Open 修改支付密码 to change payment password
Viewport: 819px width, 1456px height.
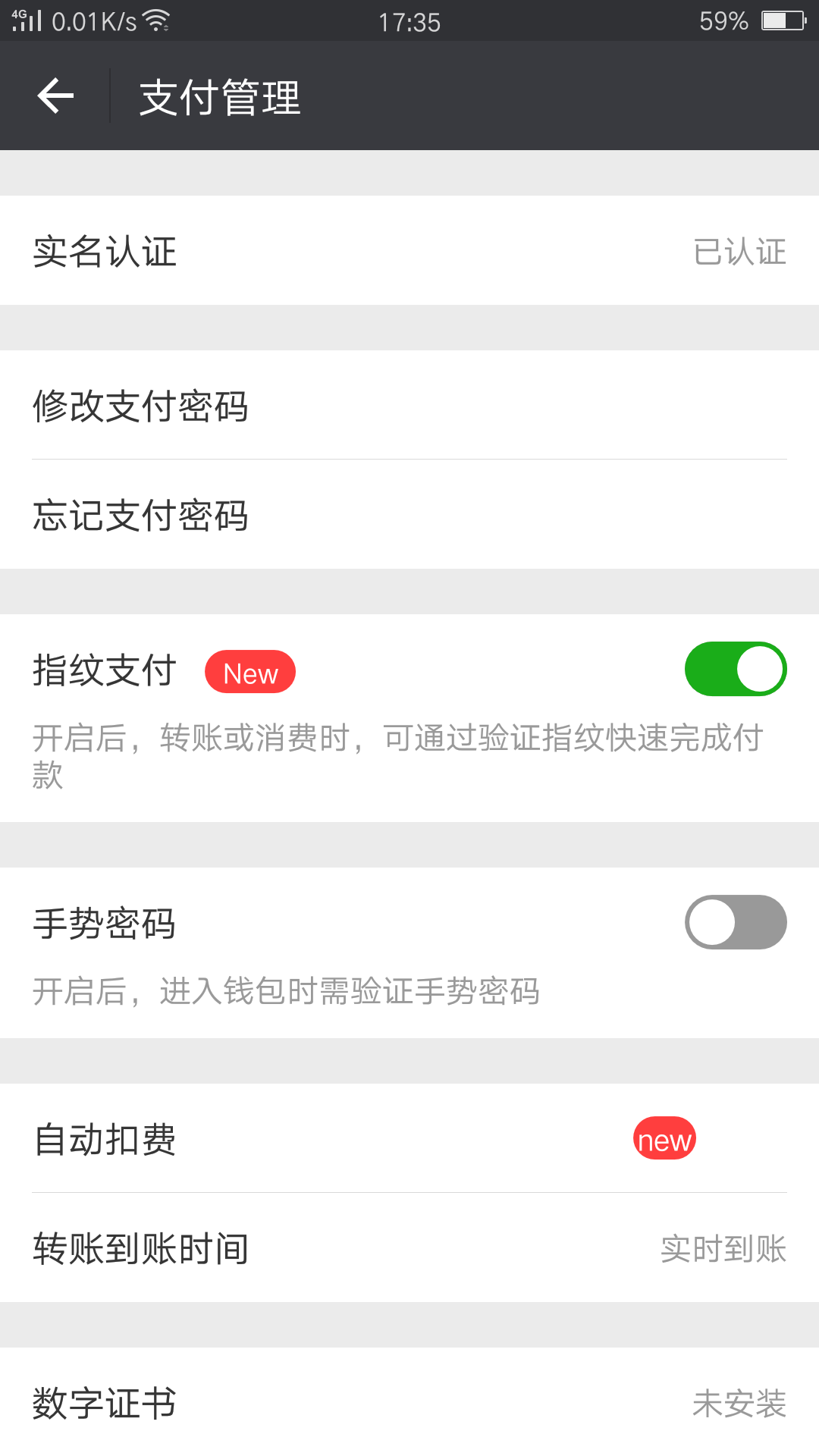pos(409,406)
